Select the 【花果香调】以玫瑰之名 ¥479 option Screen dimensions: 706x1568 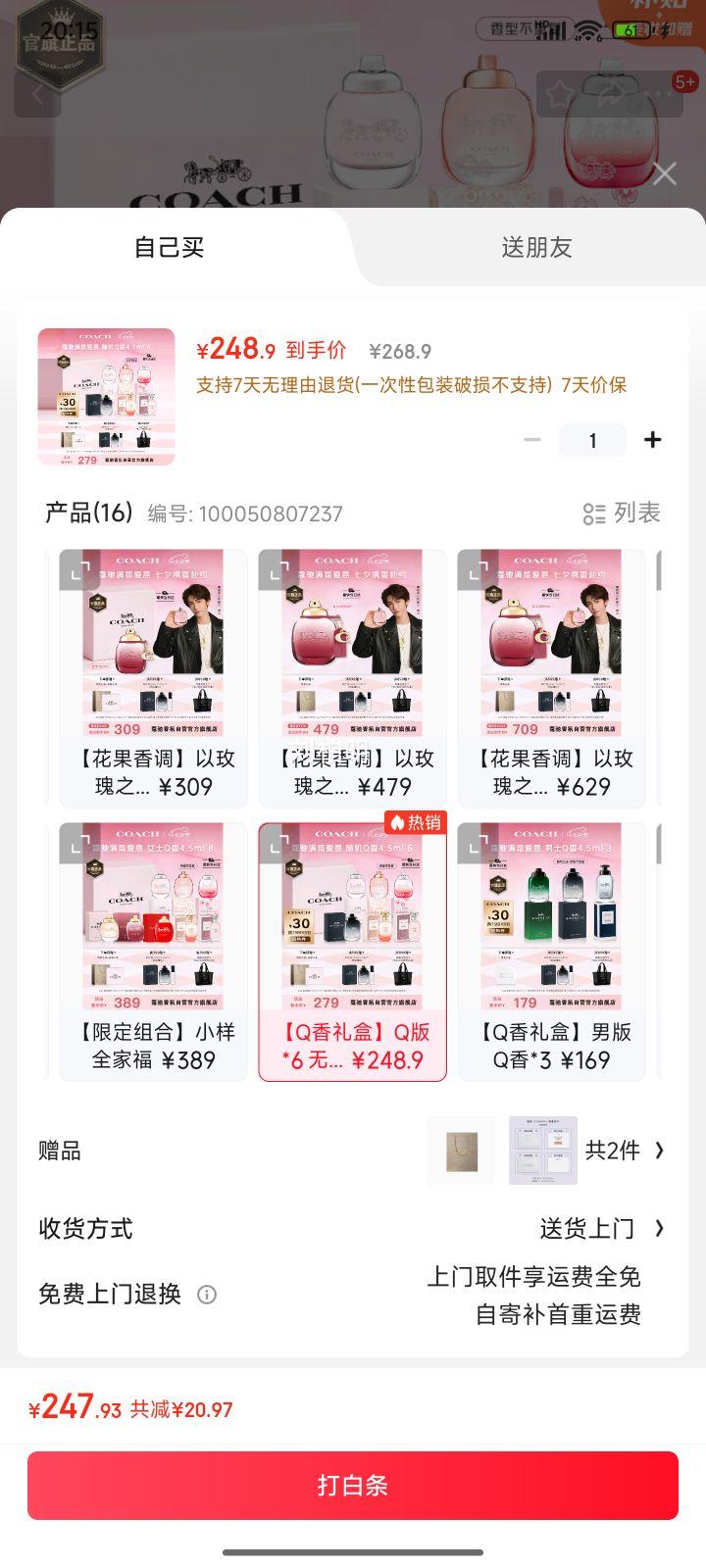tap(353, 676)
